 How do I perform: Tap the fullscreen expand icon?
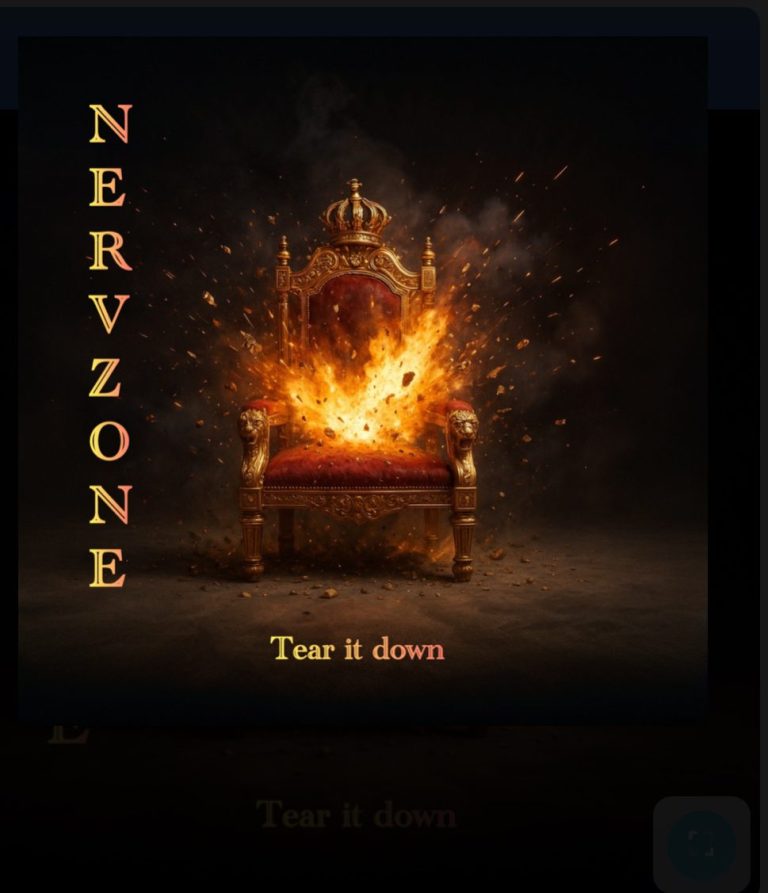[701, 845]
